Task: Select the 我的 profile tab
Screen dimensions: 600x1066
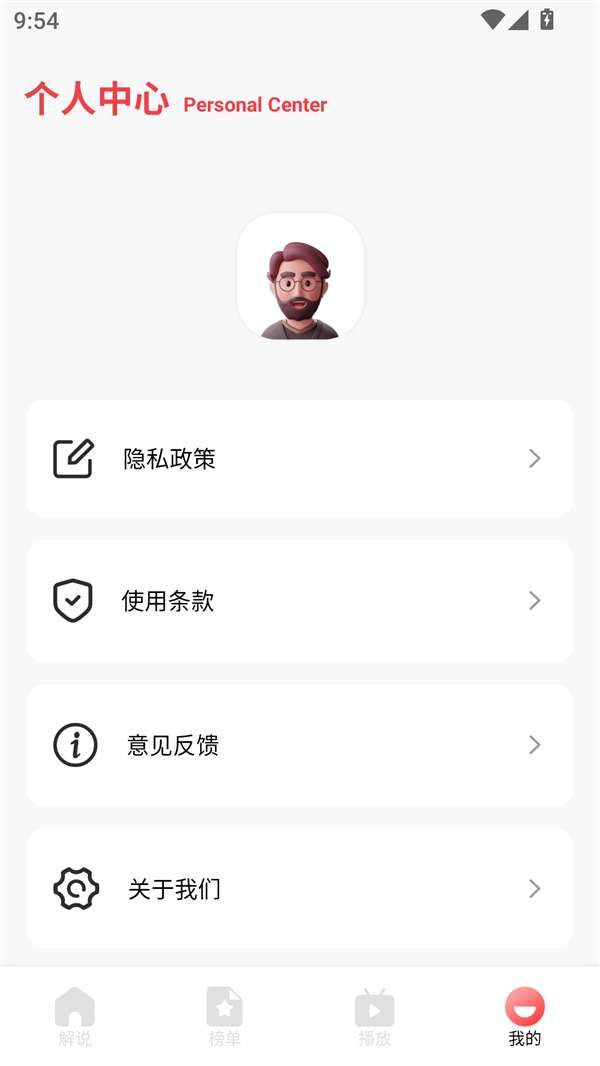Action: (524, 1016)
